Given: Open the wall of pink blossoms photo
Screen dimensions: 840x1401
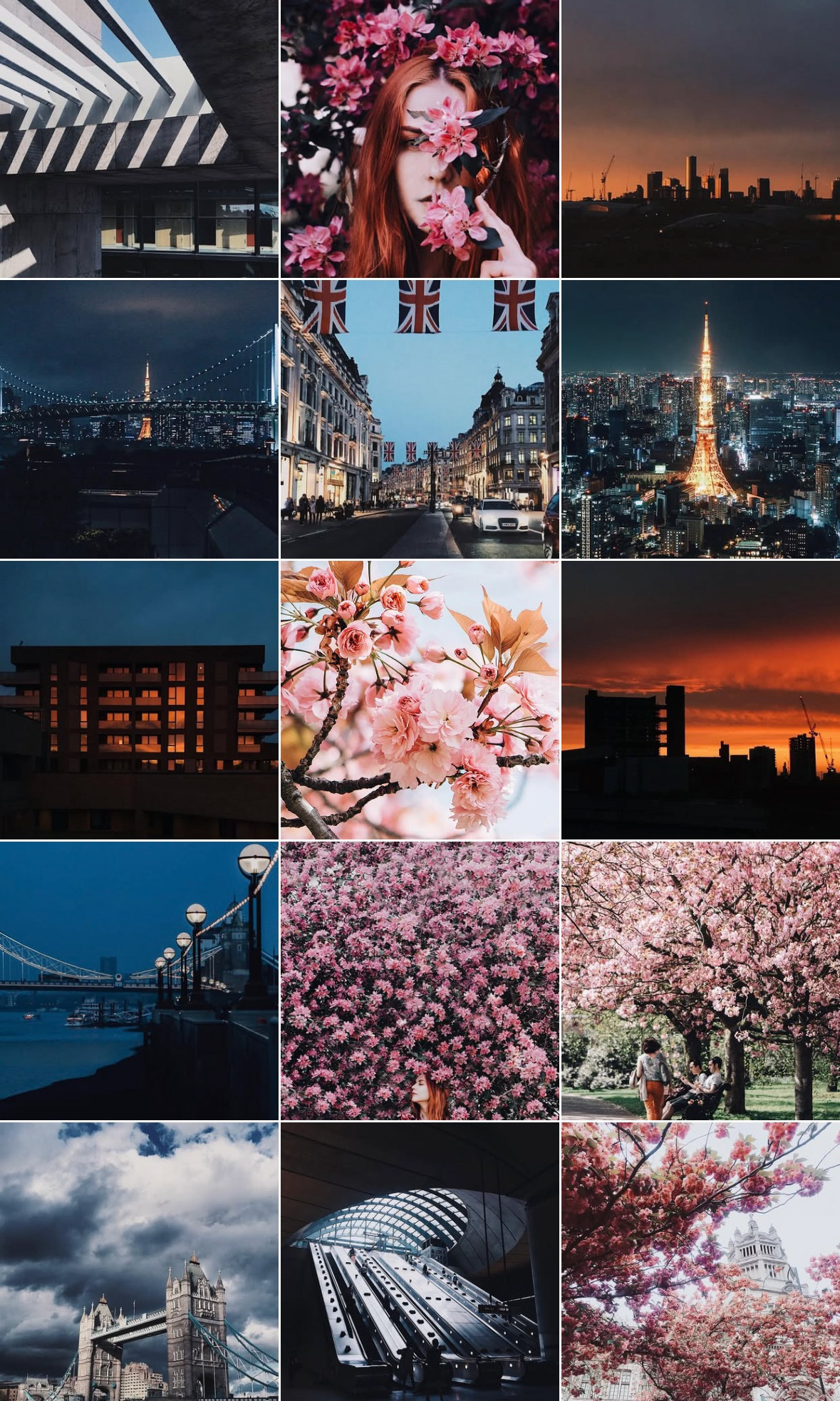Looking at the screenshot, I should click(x=419, y=981).
